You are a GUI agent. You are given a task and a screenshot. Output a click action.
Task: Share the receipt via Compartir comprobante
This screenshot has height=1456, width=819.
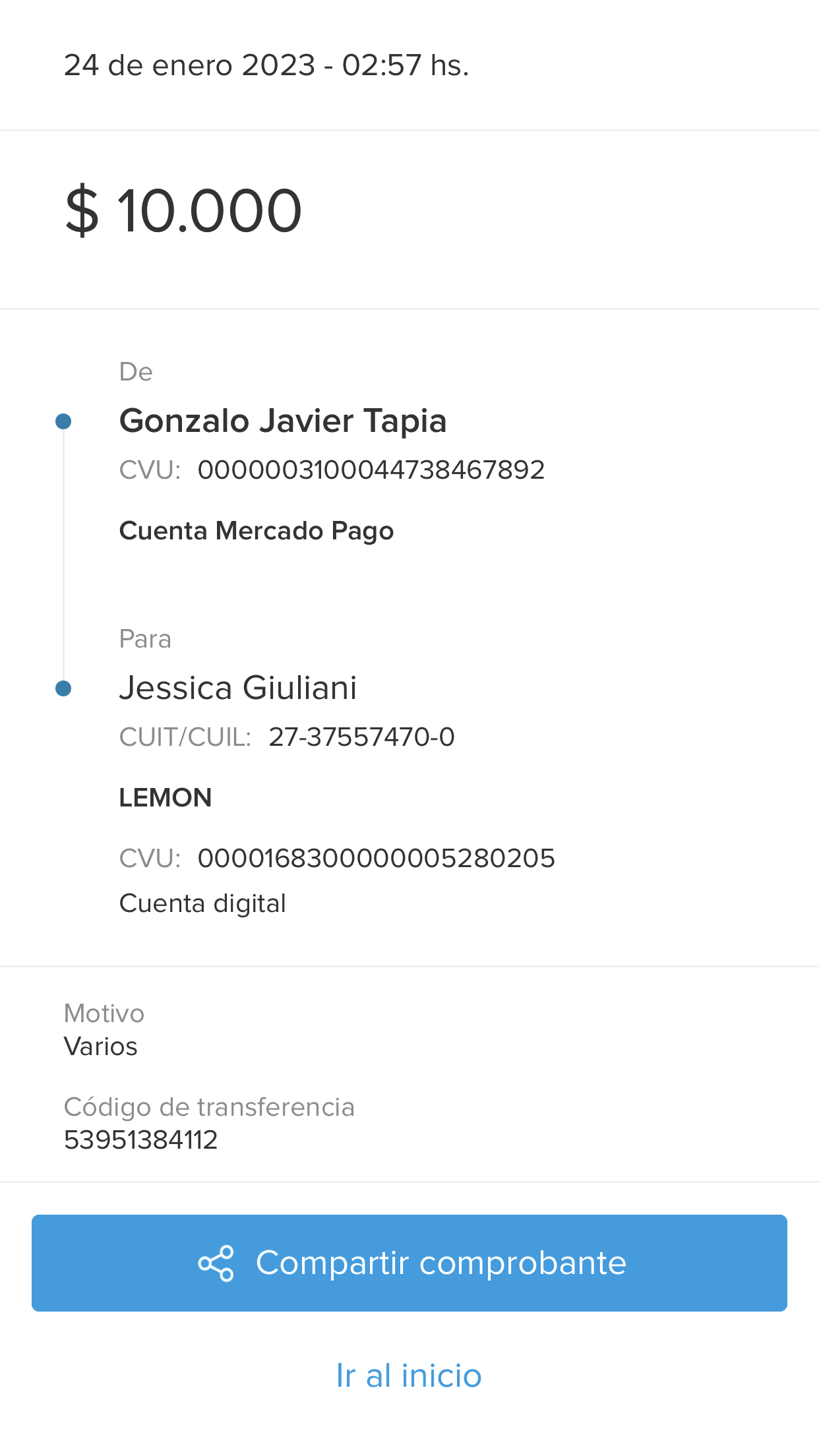pyautogui.click(x=409, y=1263)
